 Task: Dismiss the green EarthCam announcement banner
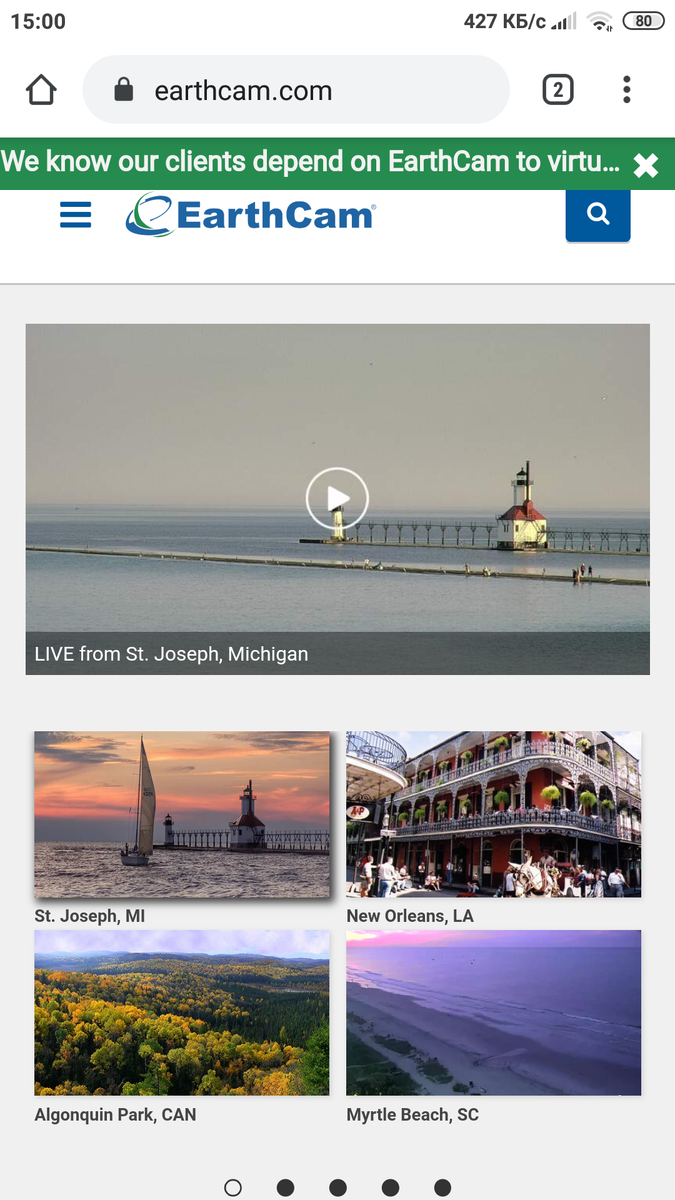pos(646,165)
